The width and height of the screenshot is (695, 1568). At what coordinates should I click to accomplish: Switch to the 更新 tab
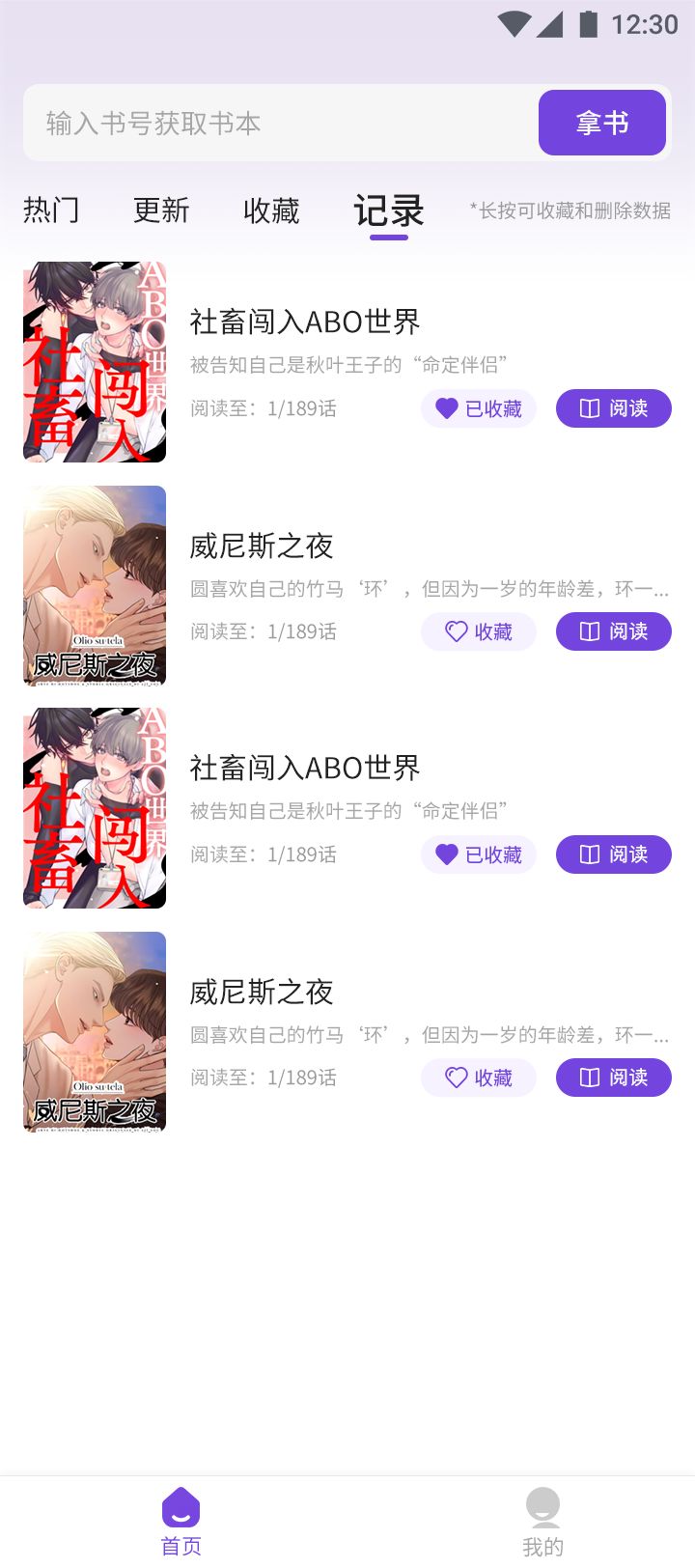point(161,210)
